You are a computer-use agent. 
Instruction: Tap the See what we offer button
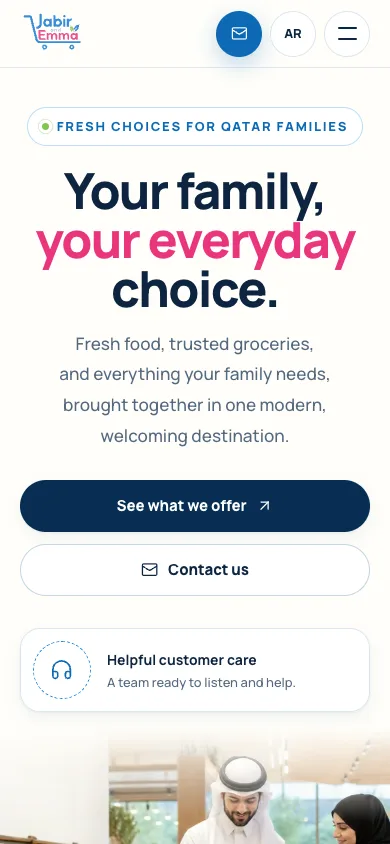(195, 506)
